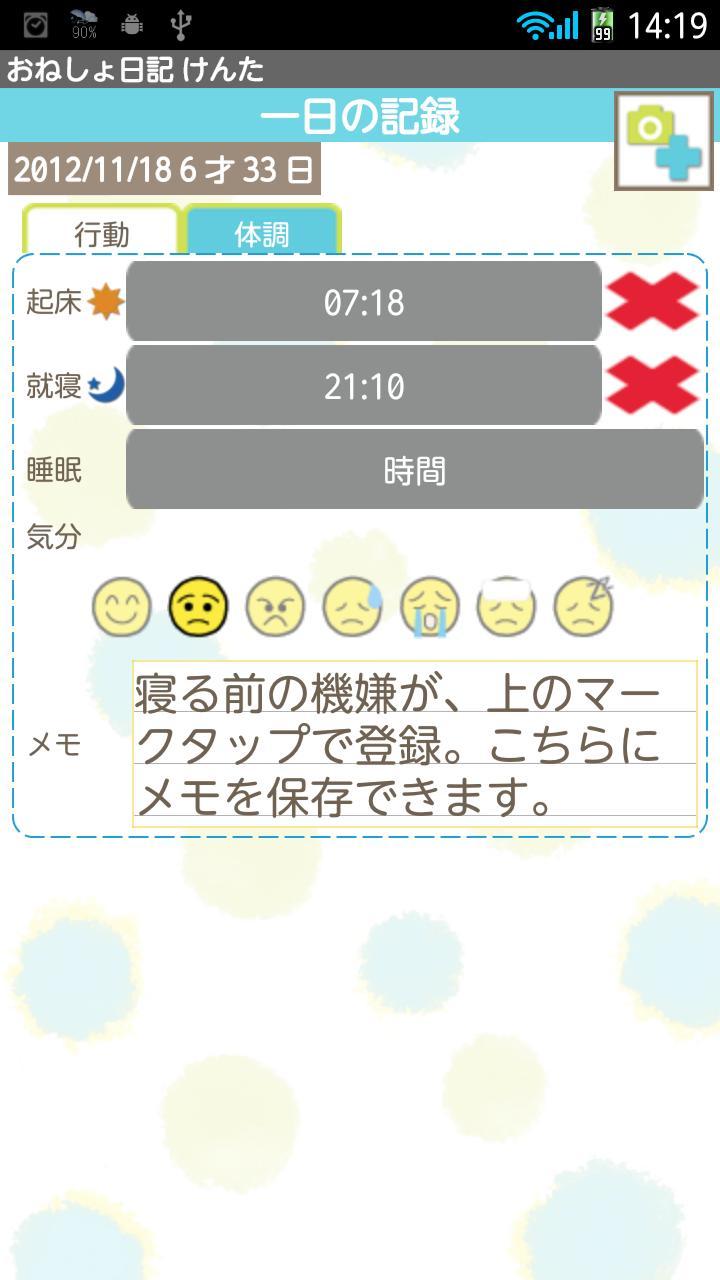The height and width of the screenshot is (1280, 720).
Task: Select the angry mood face
Action: point(275,606)
